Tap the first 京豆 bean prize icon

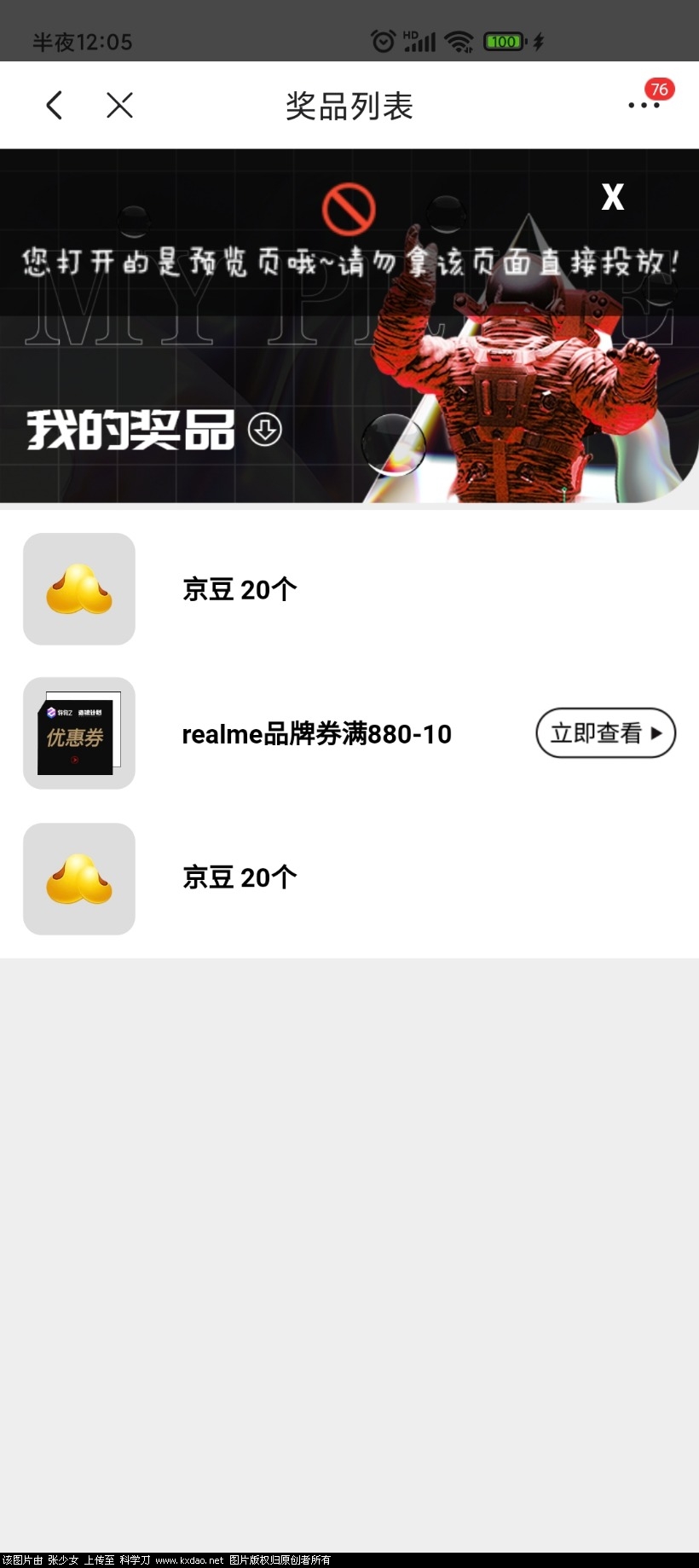78,588
